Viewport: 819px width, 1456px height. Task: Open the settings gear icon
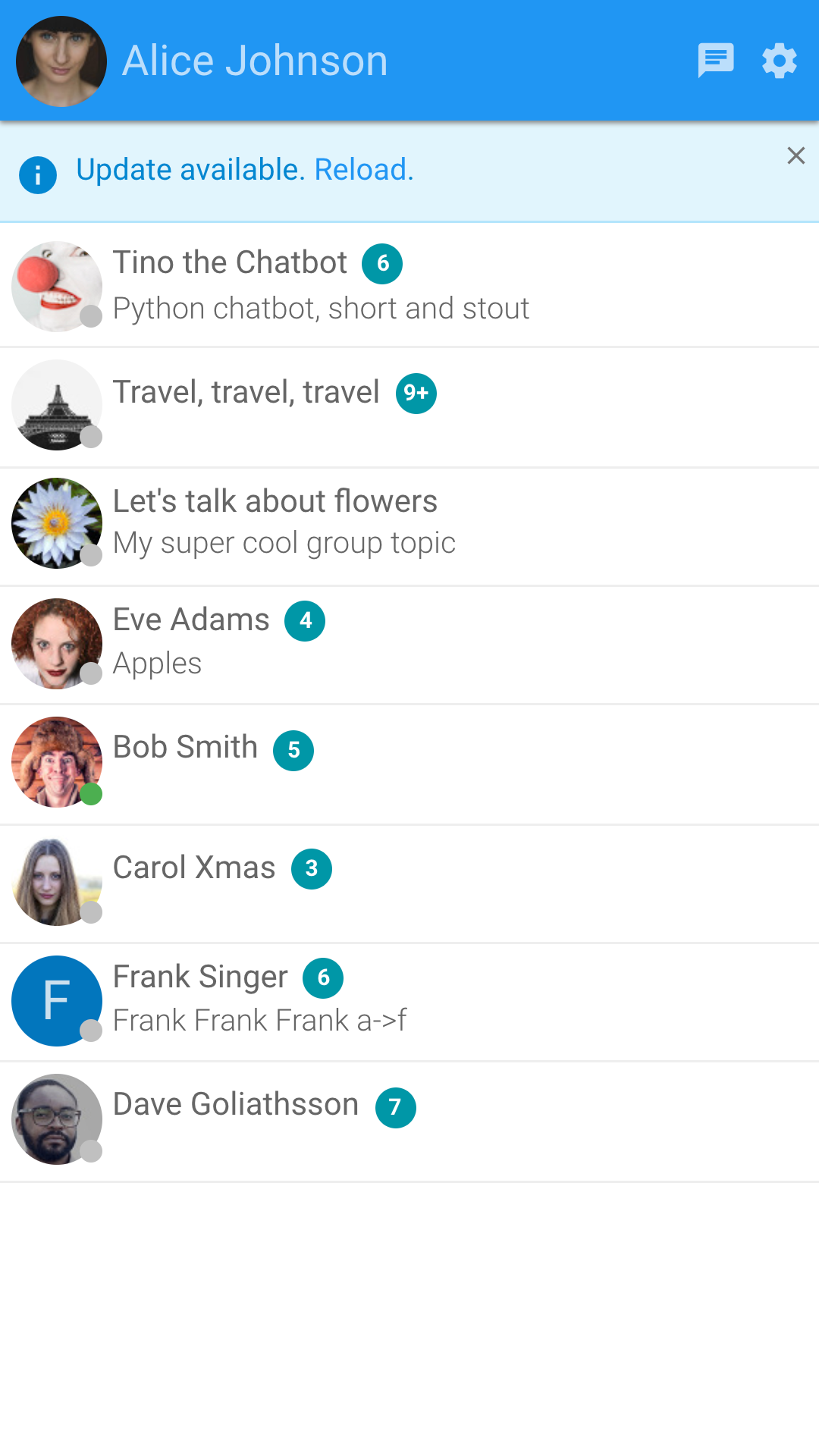click(x=780, y=61)
